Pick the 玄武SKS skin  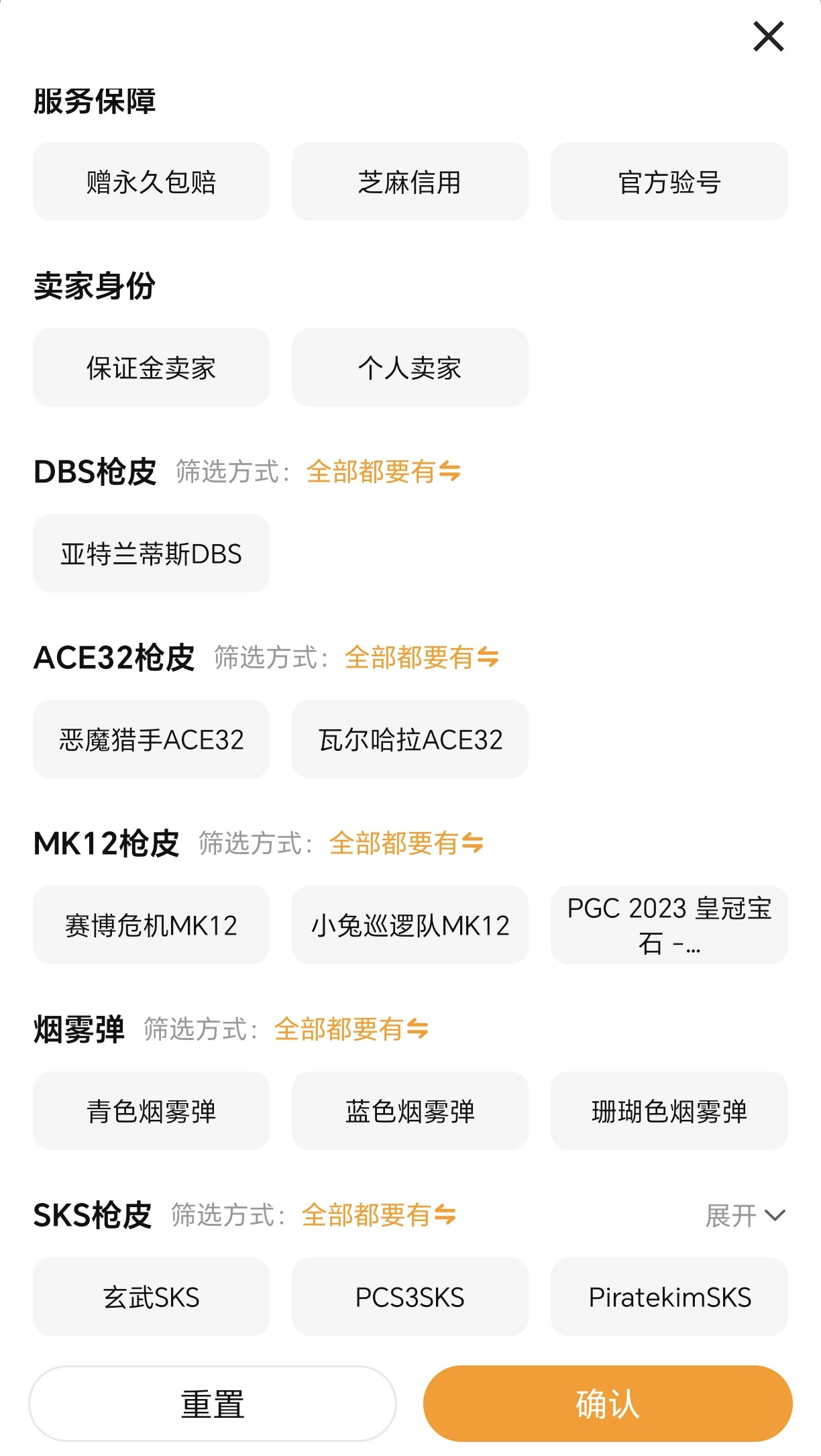pyautogui.click(x=151, y=1297)
